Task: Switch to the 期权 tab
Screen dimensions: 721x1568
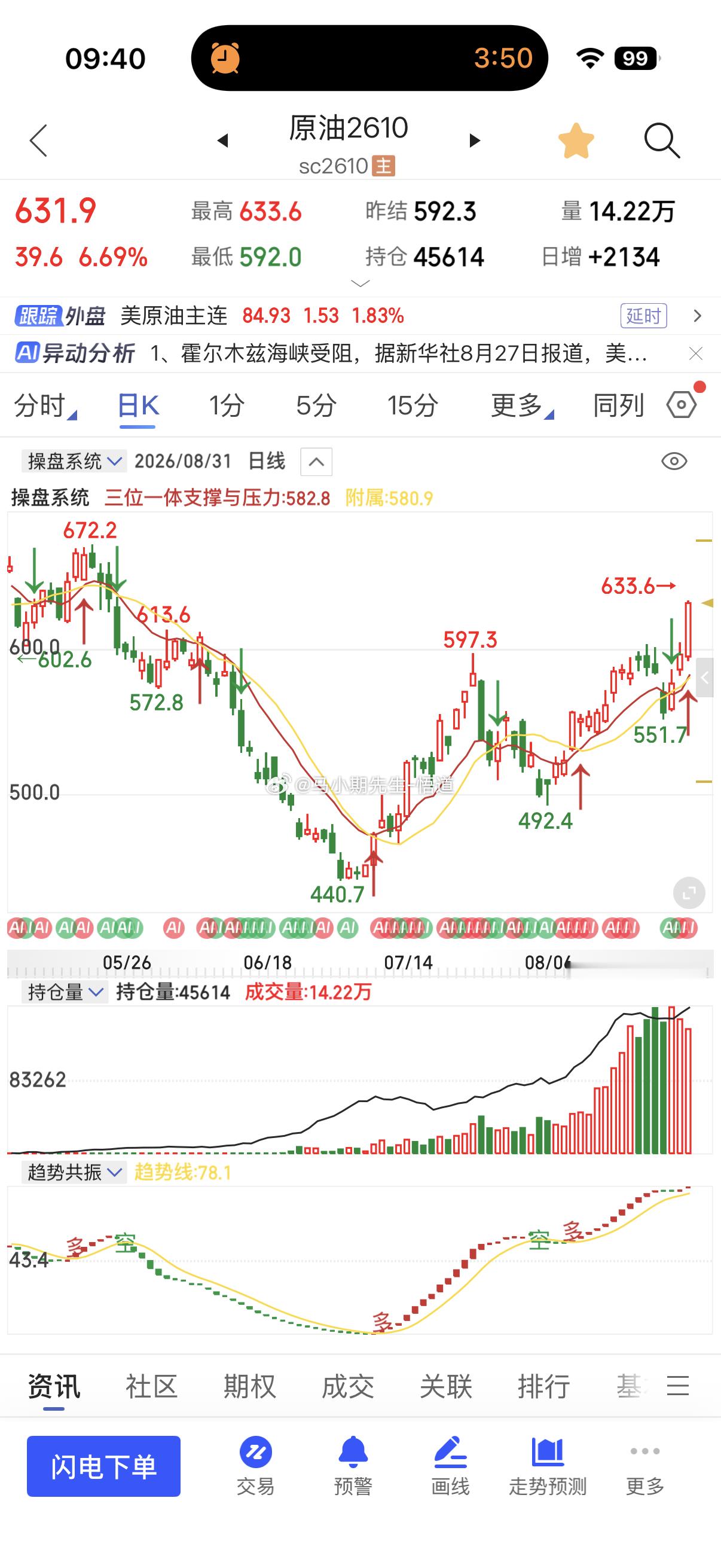Action: pos(249,1387)
